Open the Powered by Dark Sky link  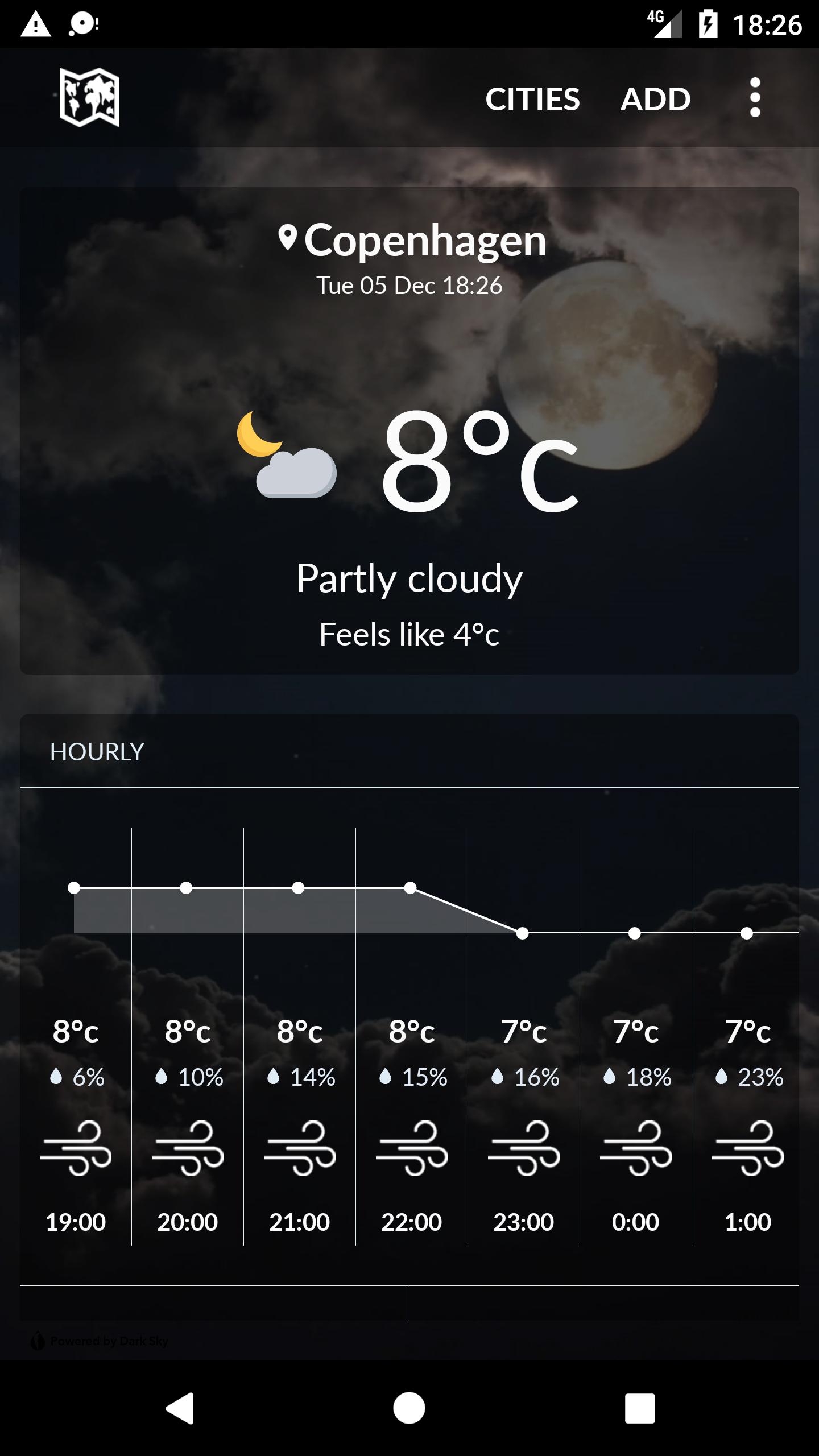(100, 1341)
